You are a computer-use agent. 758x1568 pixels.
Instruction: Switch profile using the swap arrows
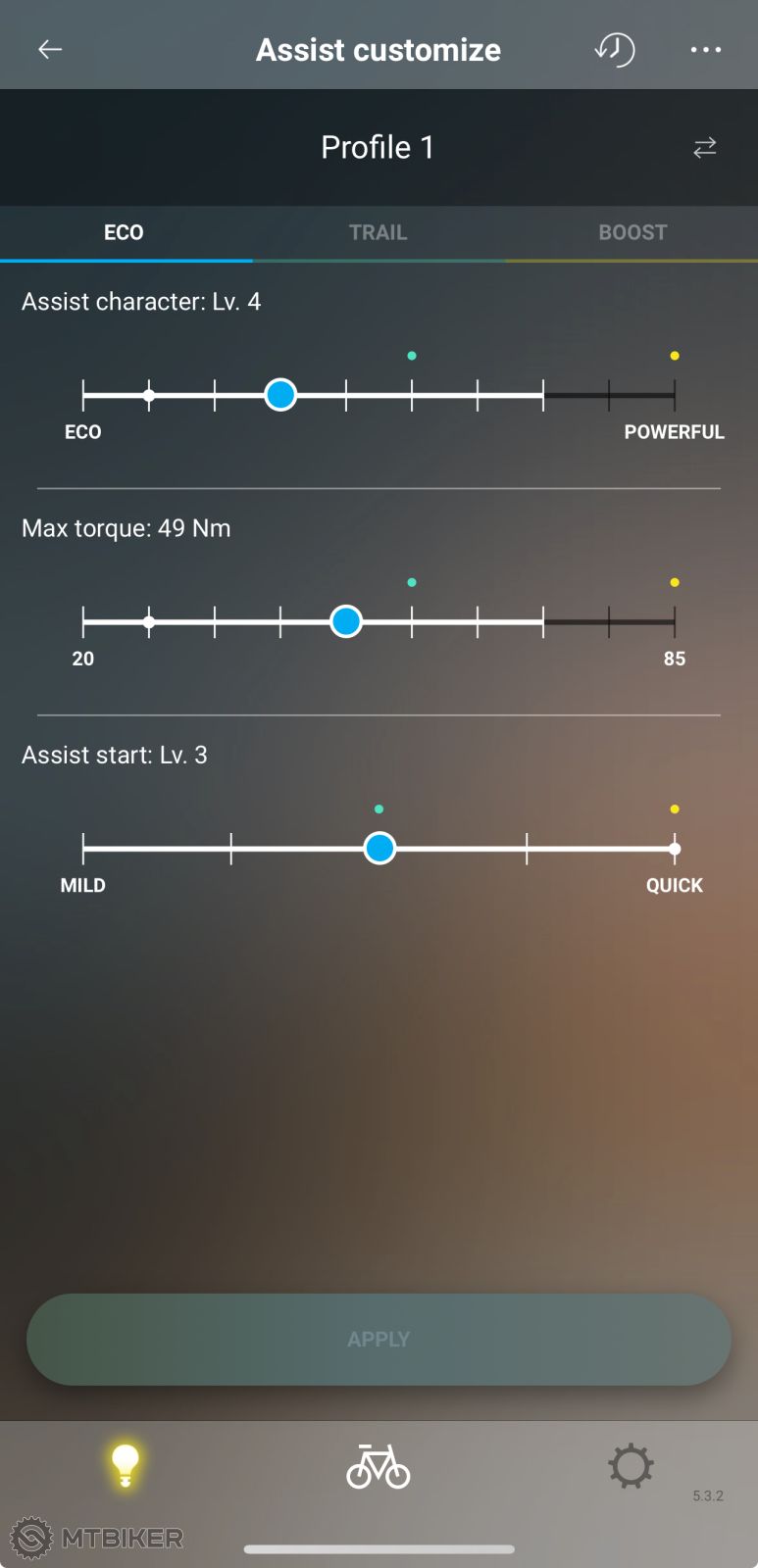(x=704, y=148)
